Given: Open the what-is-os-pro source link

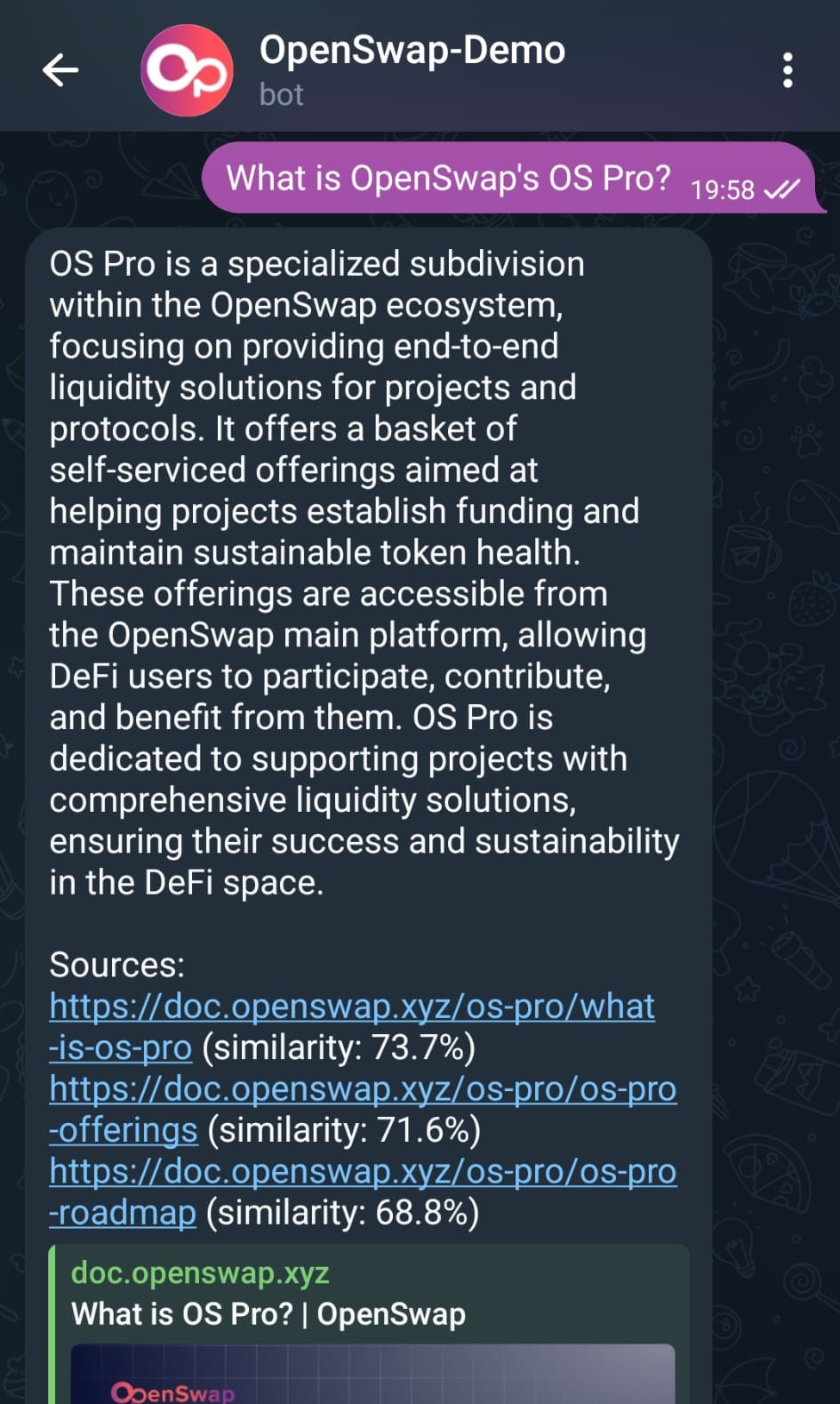Looking at the screenshot, I should click(x=352, y=1007).
